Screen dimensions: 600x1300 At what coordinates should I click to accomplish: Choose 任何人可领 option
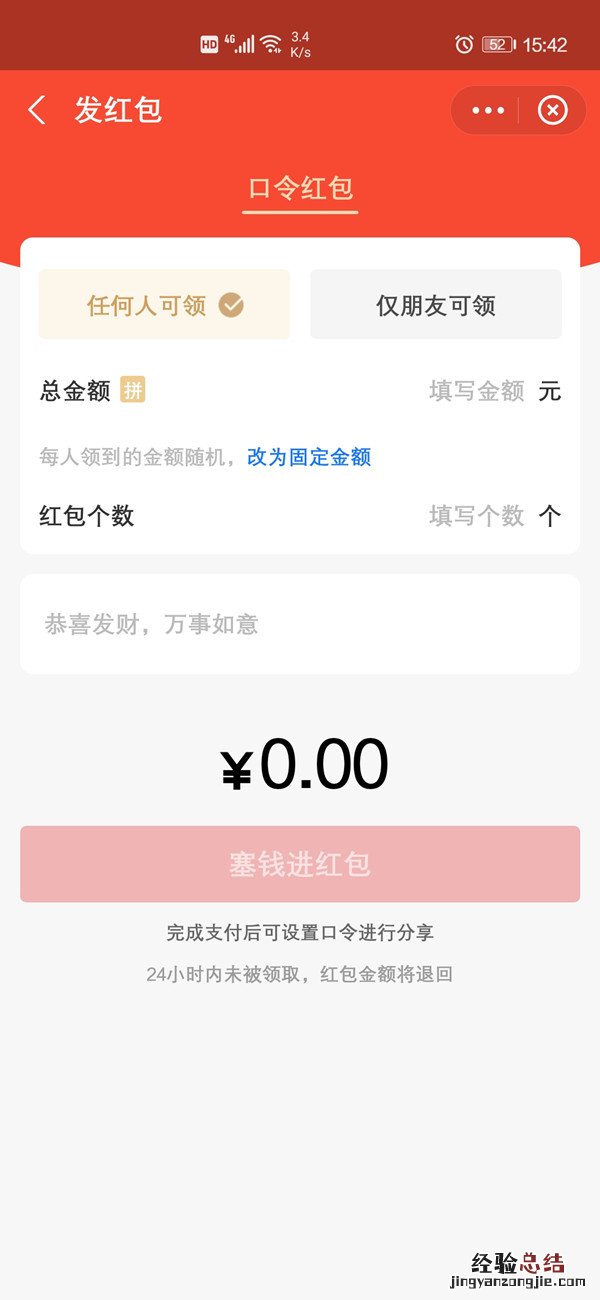(x=164, y=305)
